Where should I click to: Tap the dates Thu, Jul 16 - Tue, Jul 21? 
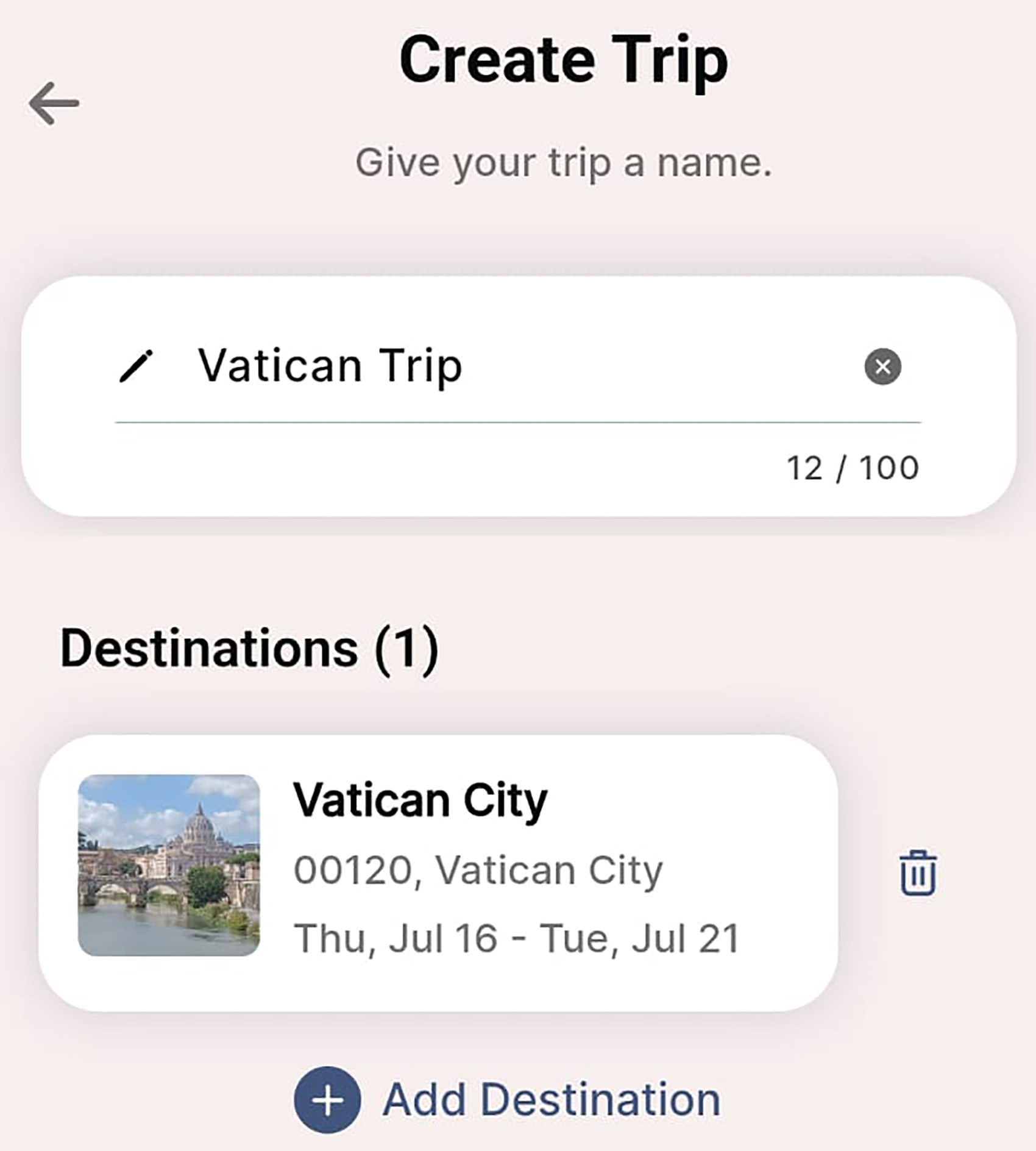[516, 939]
